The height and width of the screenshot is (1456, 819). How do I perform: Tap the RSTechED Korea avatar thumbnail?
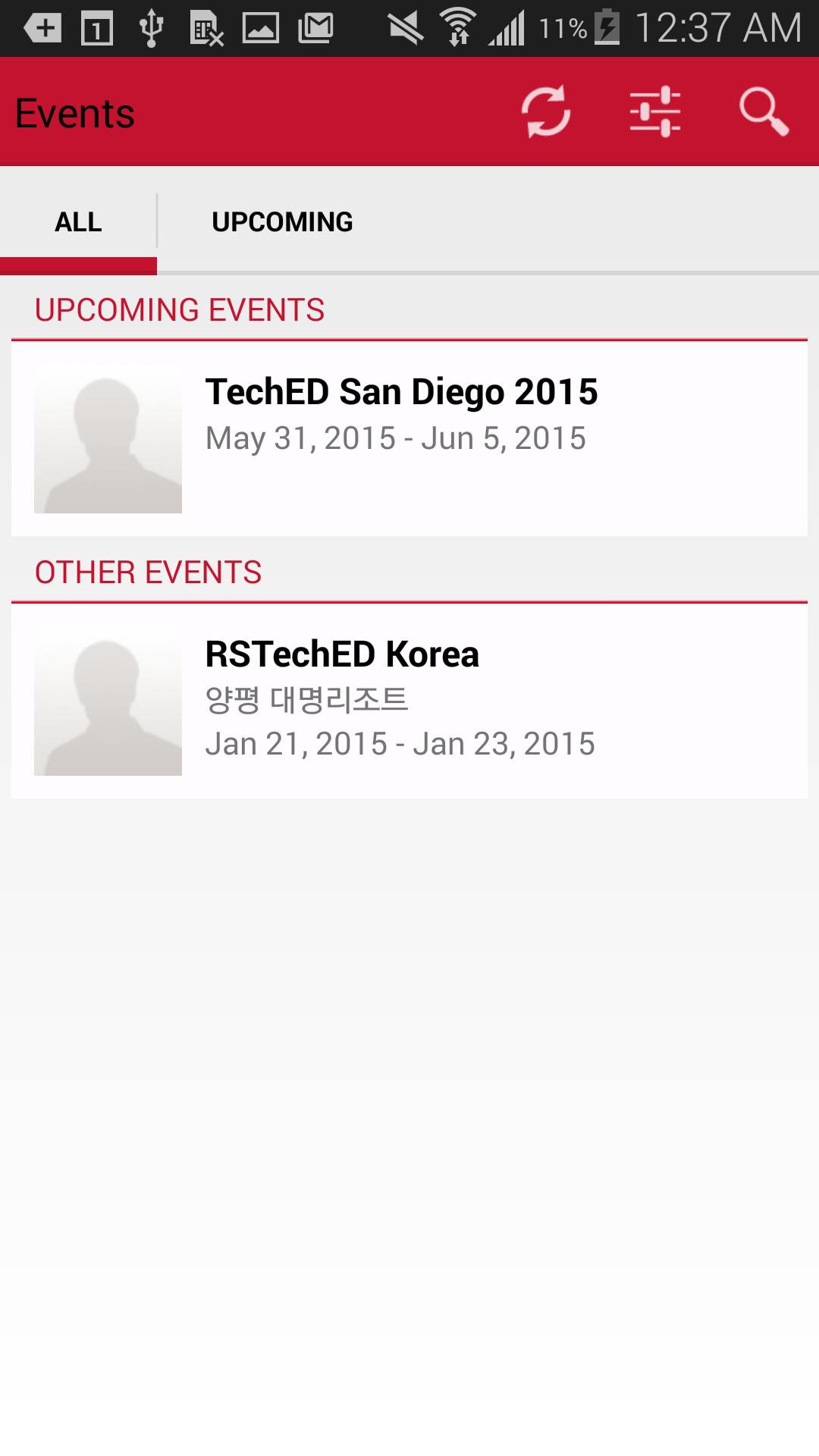108,701
